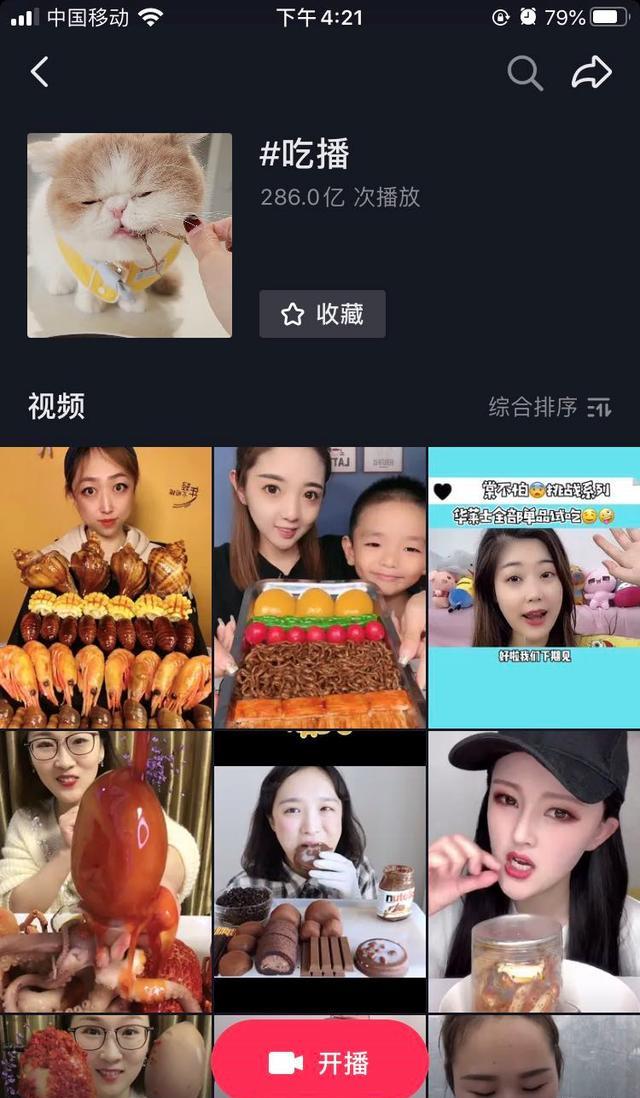Open the 综合排序 sorting options
640x1098 pixels.
[x=549, y=407]
